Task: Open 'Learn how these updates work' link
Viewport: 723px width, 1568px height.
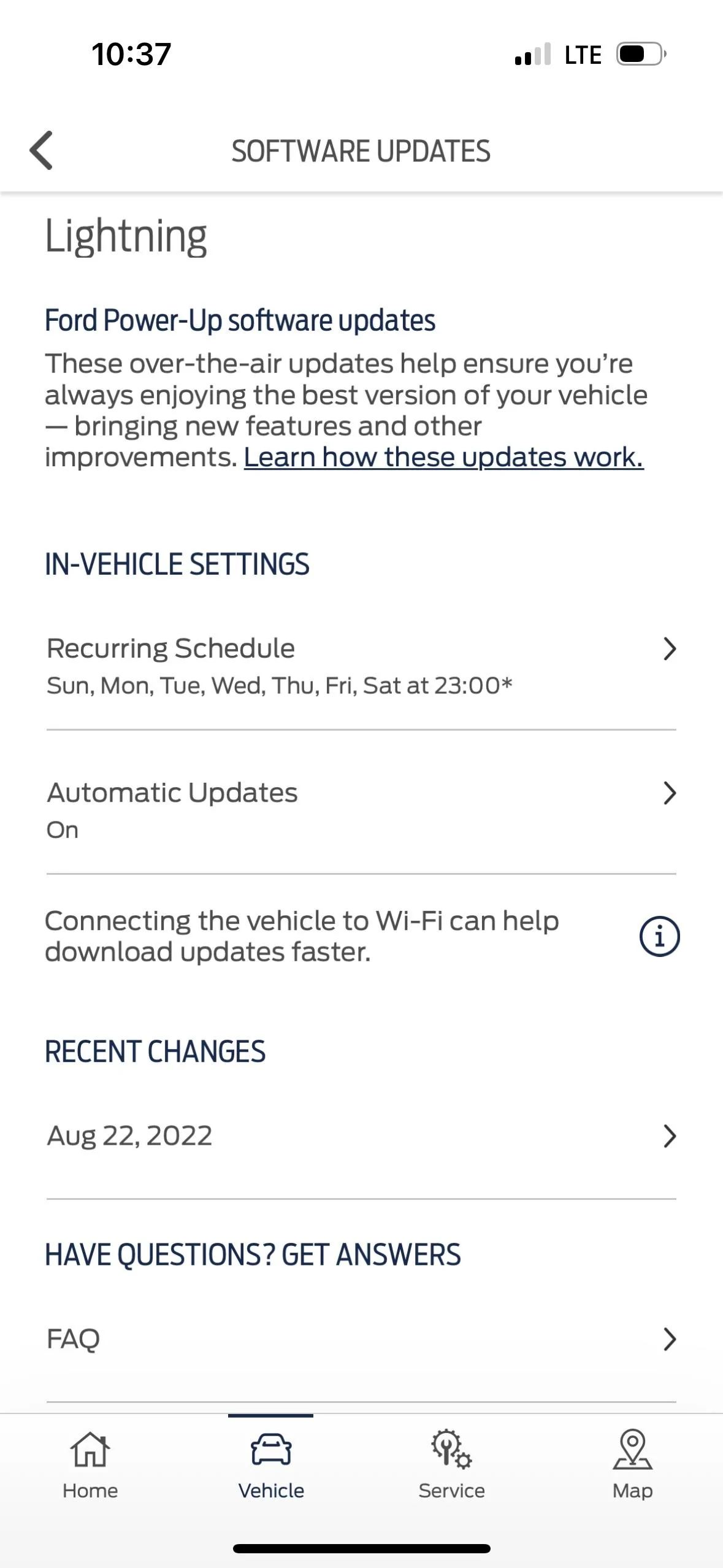Action: [443, 456]
